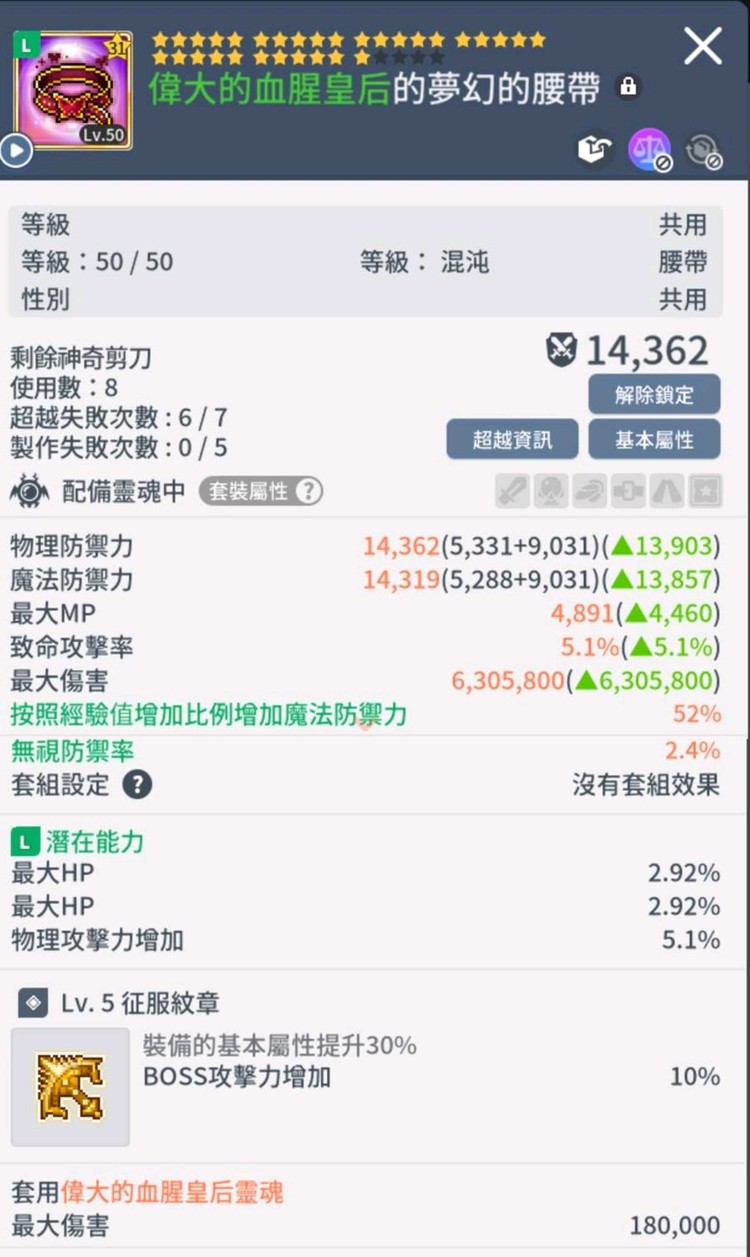Image resolution: width=750 pixels, height=1257 pixels.
Task: Open the cube box icon in header
Action: point(596,150)
